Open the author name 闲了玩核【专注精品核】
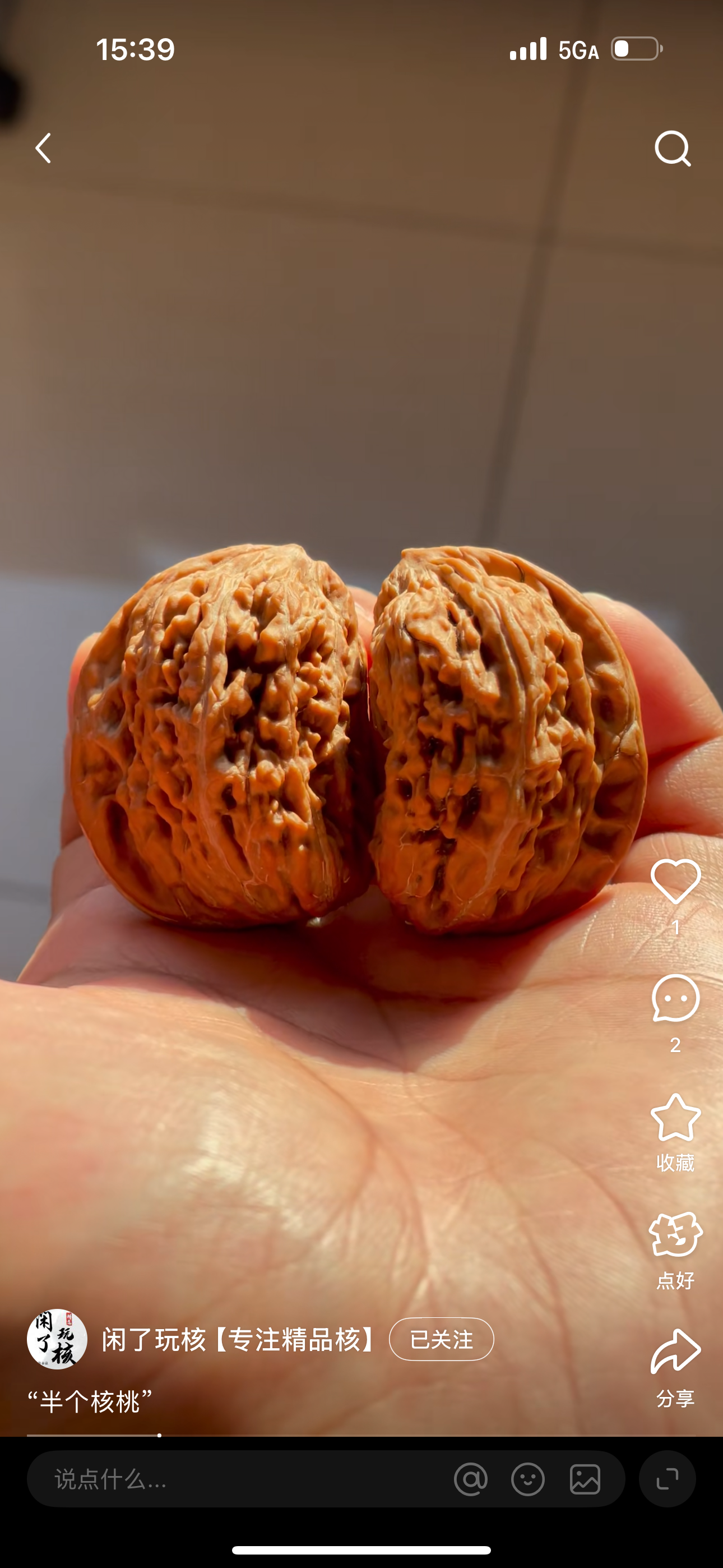This screenshot has height=1568, width=723. click(x=237, y=1339)
